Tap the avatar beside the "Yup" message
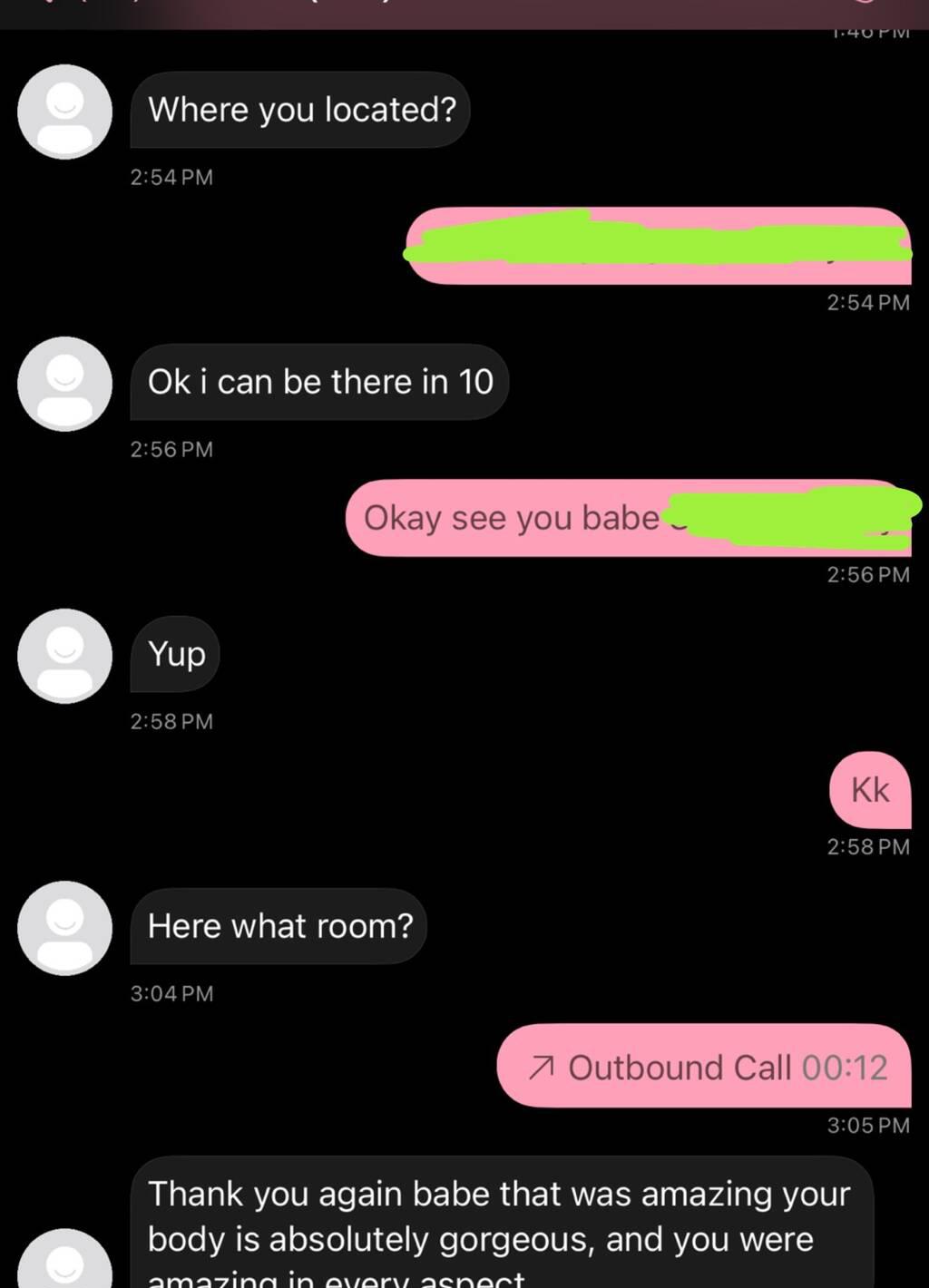929x1288 pixels. pyautogui.click(x=64, y=656)
